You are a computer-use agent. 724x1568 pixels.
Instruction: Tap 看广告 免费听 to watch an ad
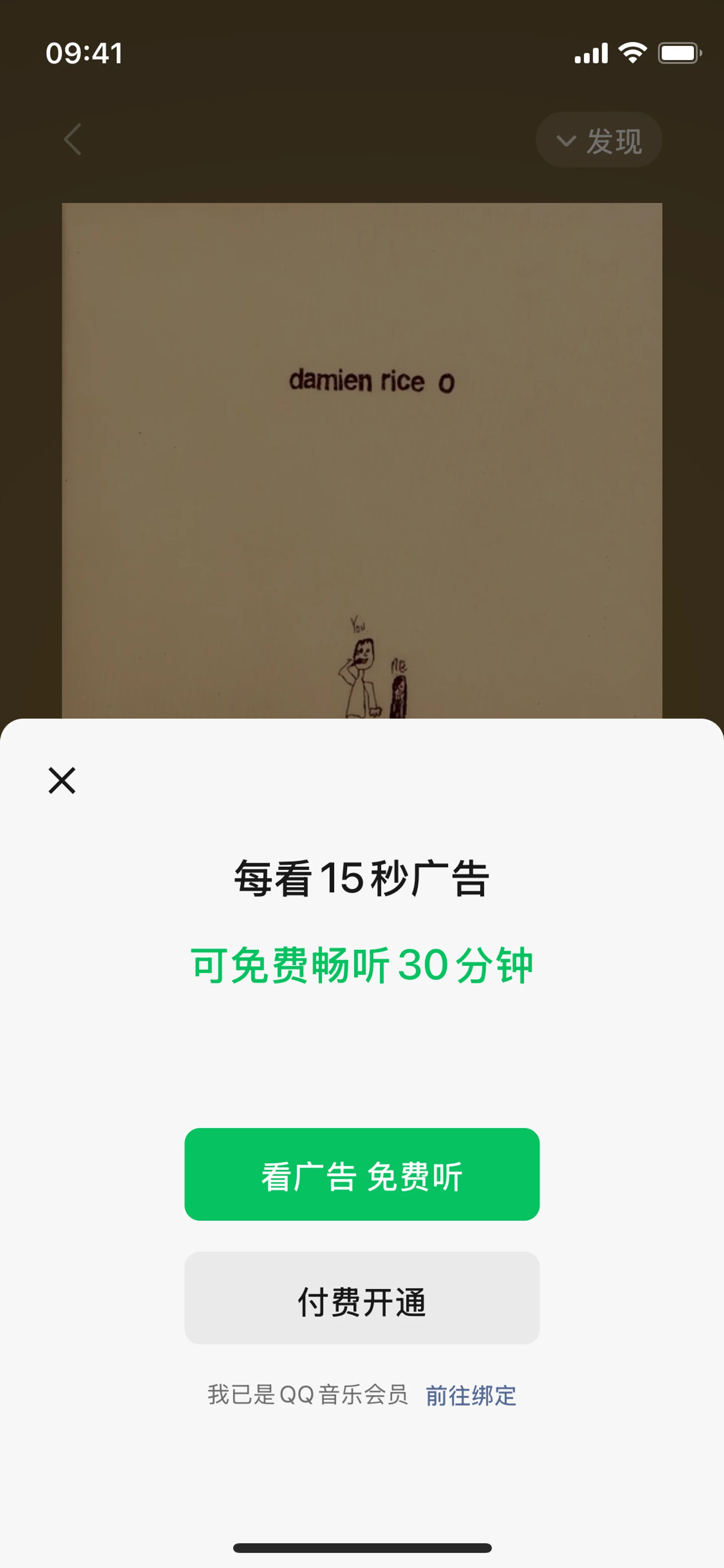point(362,1174)
